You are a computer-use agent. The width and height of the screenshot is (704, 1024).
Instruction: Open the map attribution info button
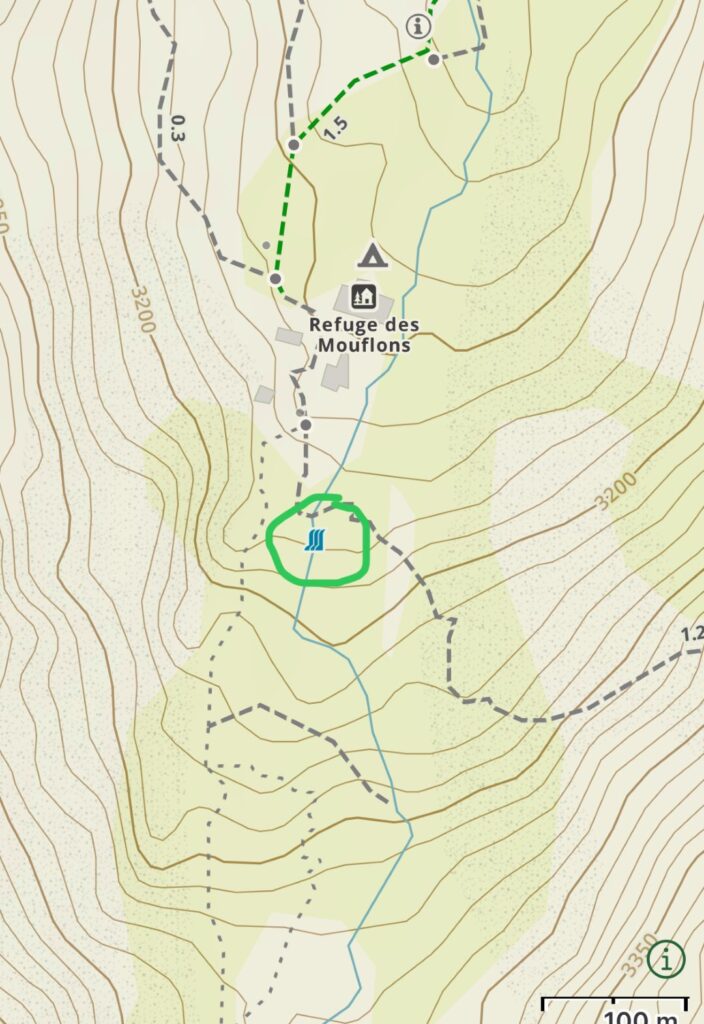(665, 959)
